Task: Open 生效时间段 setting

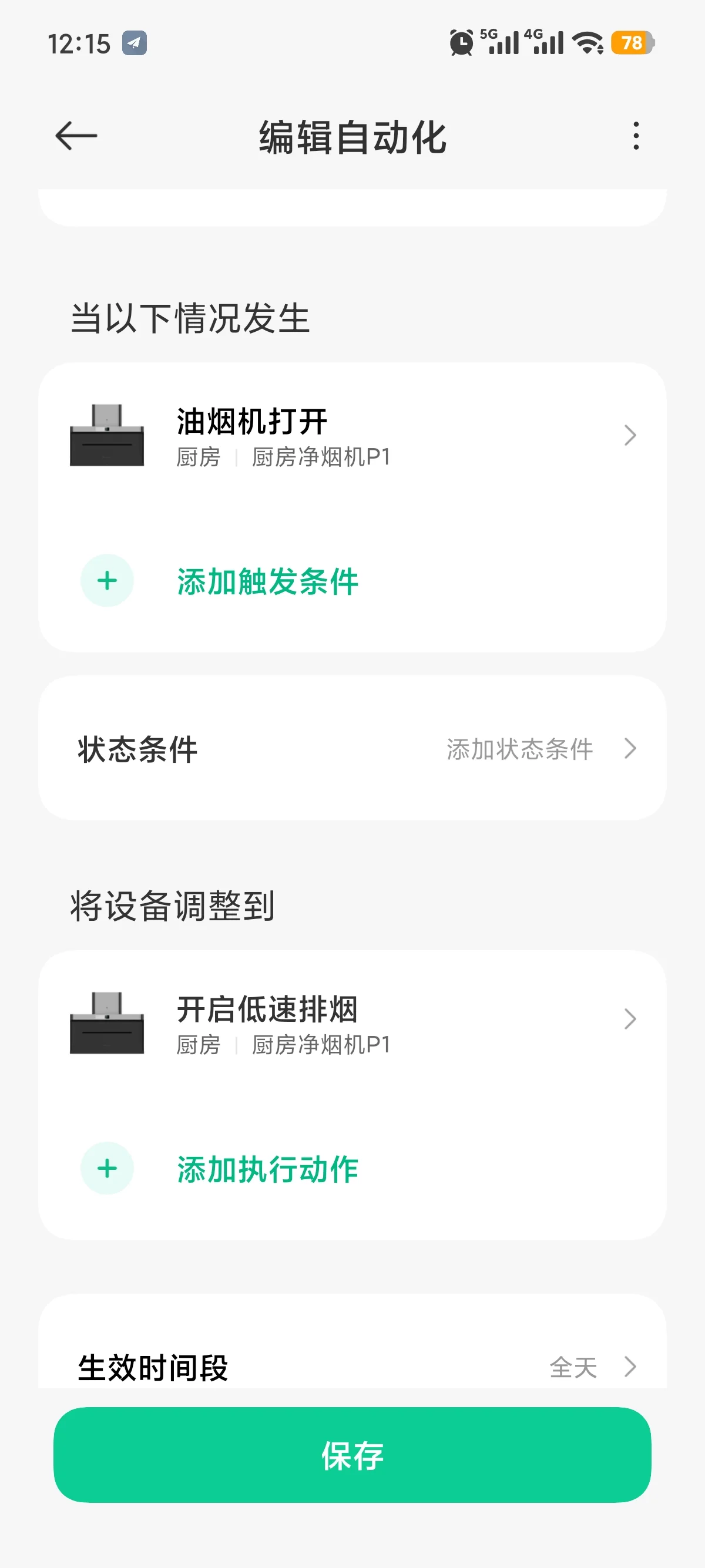Action: coord(352,1366)
